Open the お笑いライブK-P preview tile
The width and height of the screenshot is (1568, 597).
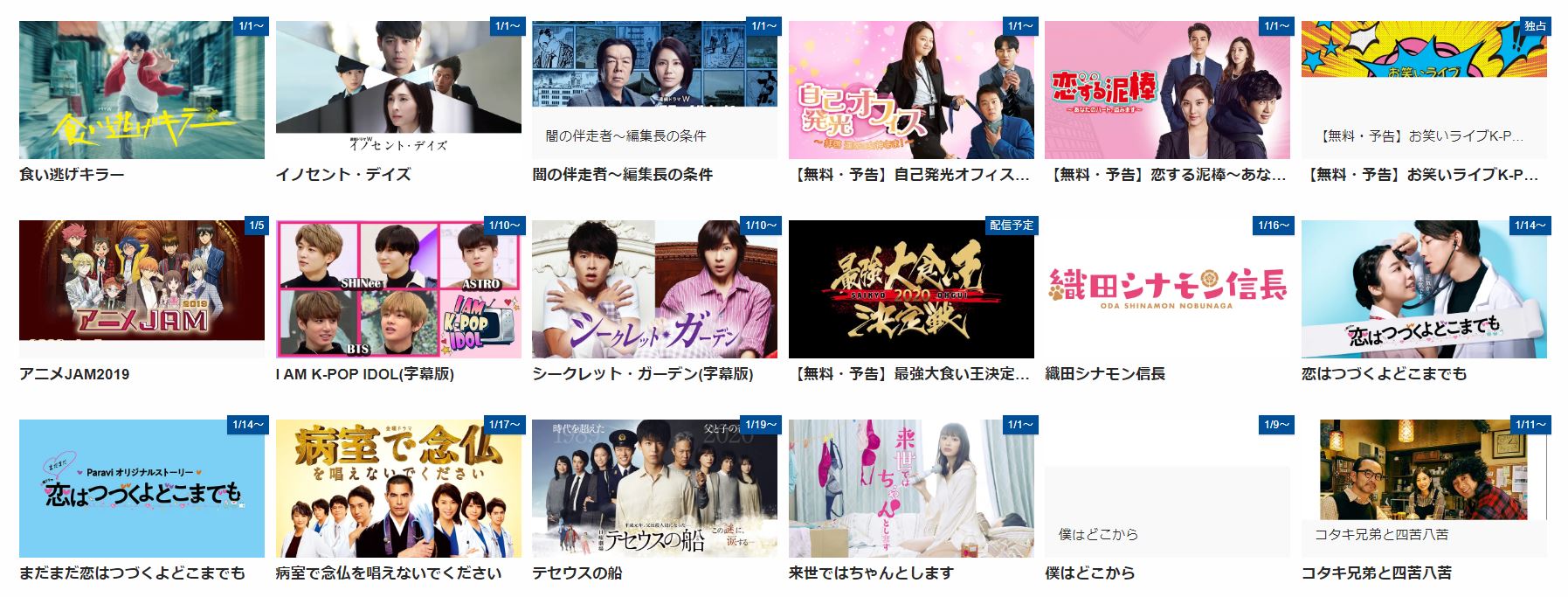click(1424, 90)
